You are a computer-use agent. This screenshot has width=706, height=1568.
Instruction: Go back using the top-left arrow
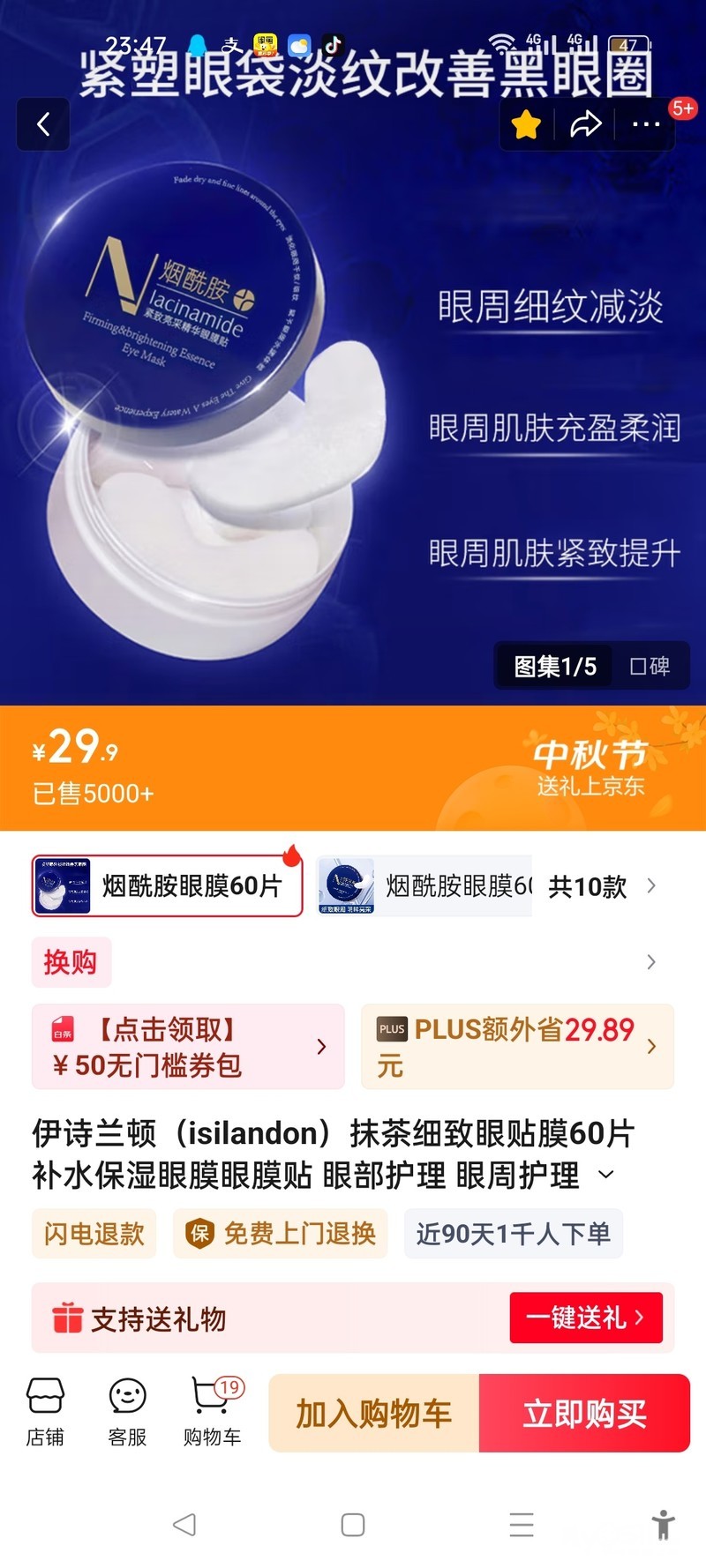point(43,124)
